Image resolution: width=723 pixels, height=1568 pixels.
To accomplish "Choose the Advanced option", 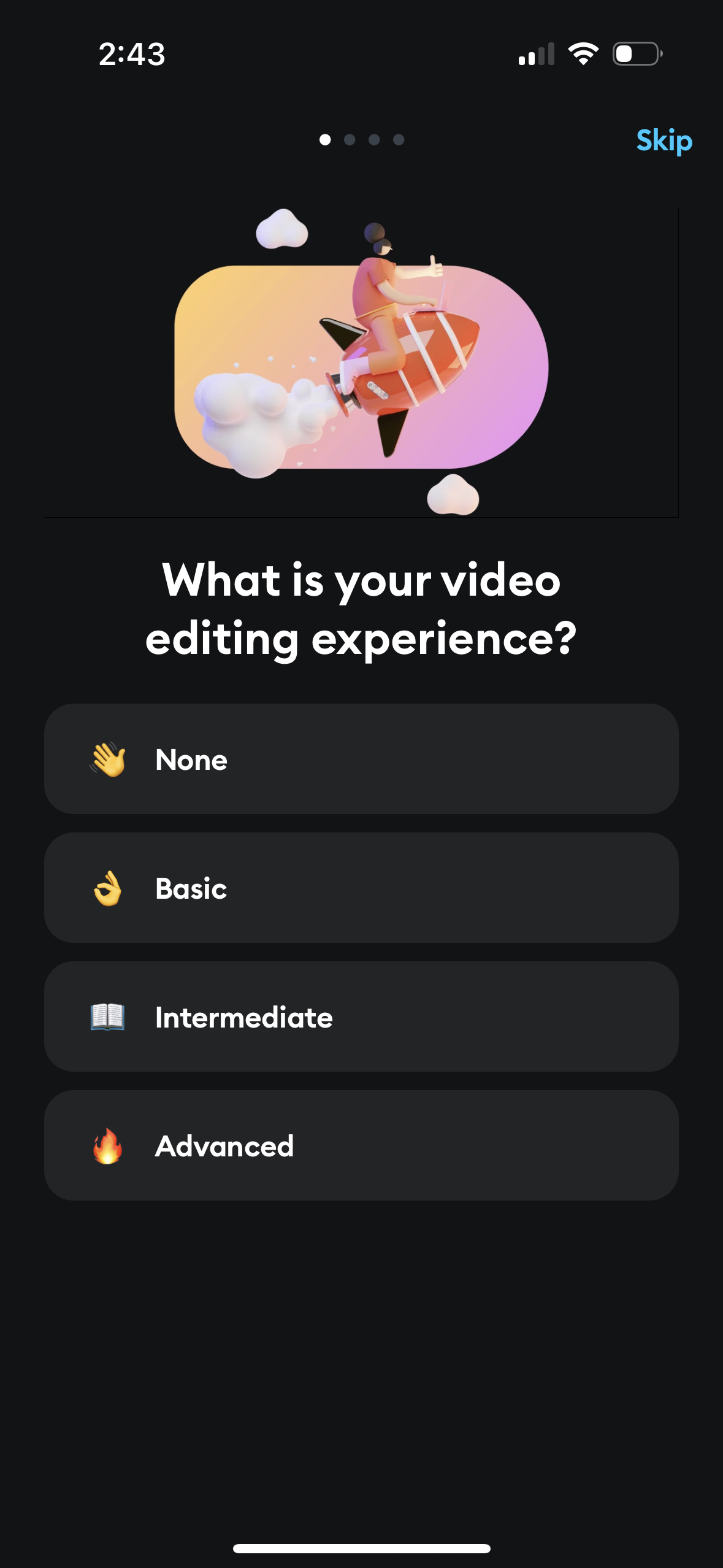I will (361, 1146).
